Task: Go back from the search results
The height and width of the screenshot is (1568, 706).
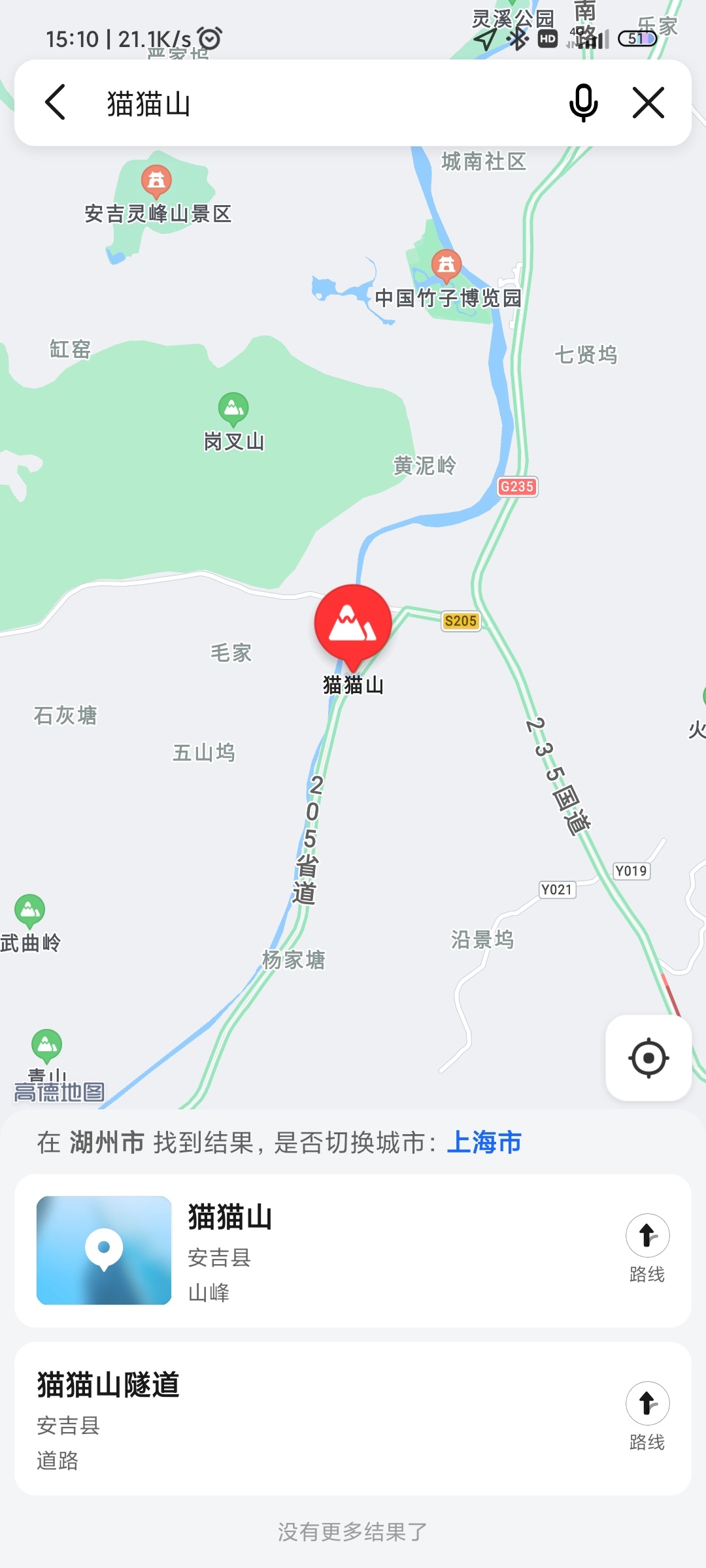Action: (x=56, y=103)
